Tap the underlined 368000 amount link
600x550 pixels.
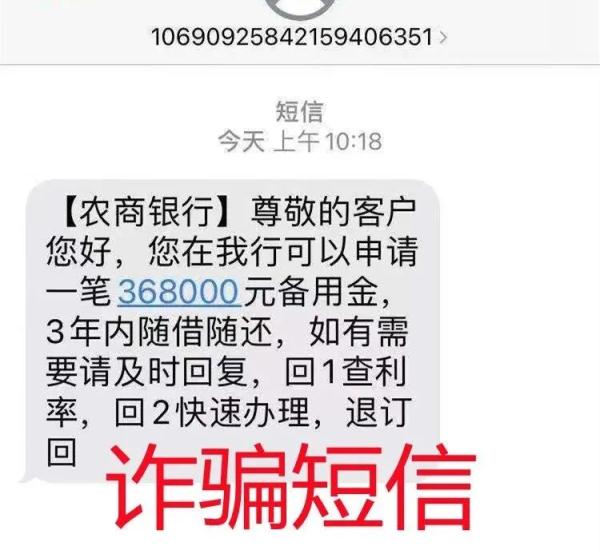179,292
